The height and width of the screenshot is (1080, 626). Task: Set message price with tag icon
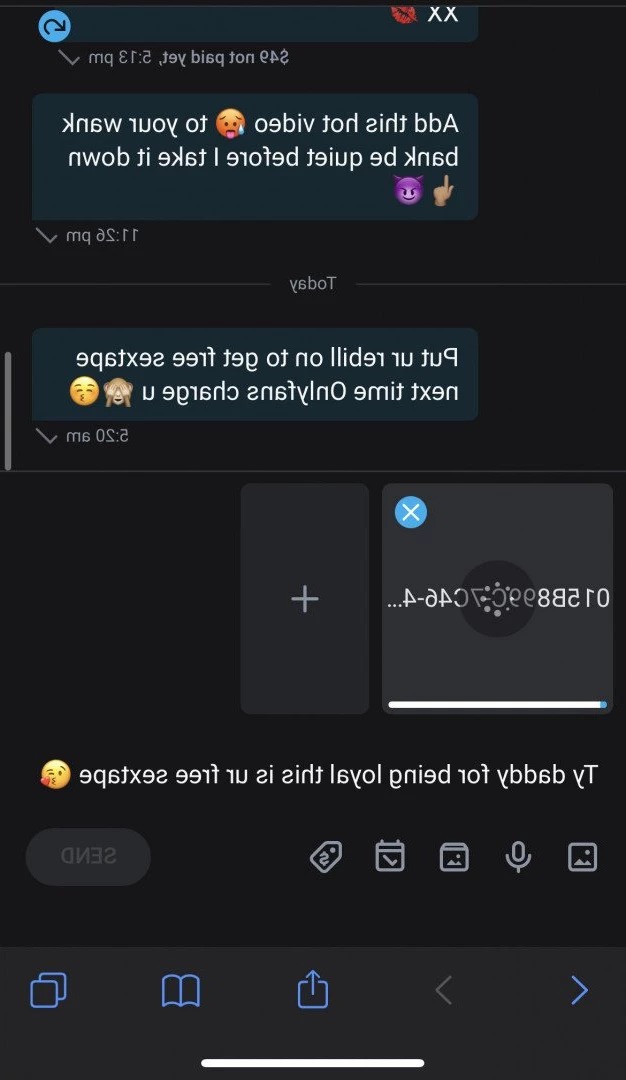(x=326, y=857)
